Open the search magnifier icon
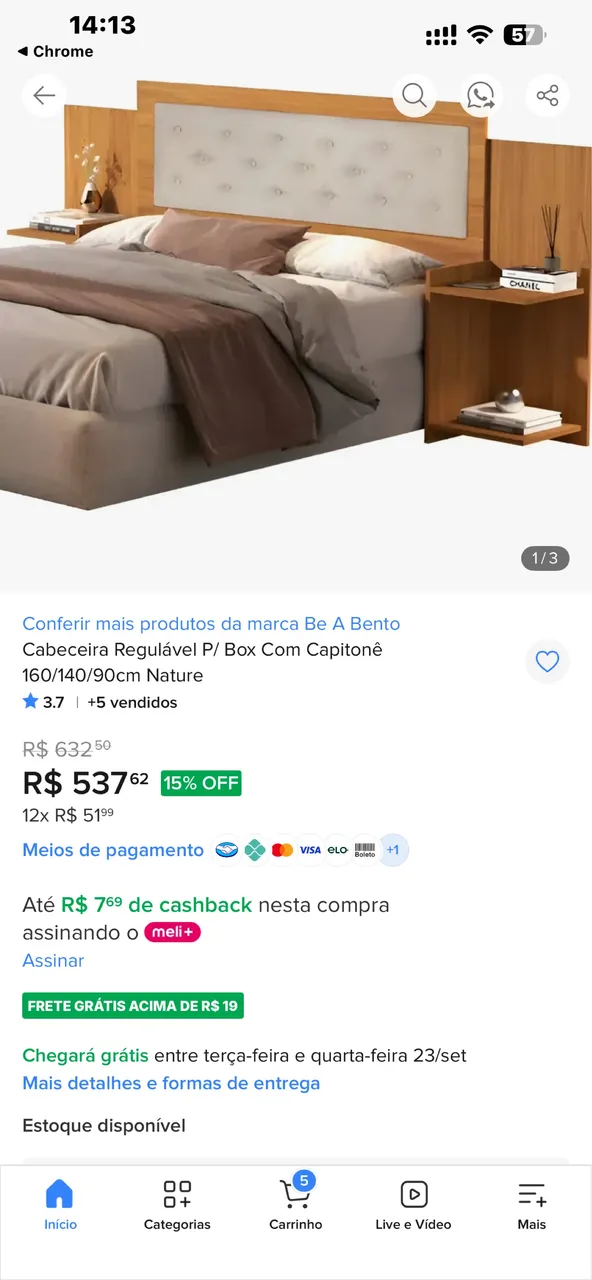The height and width of the screenshot is (1280, 592). tap(414, 96)
